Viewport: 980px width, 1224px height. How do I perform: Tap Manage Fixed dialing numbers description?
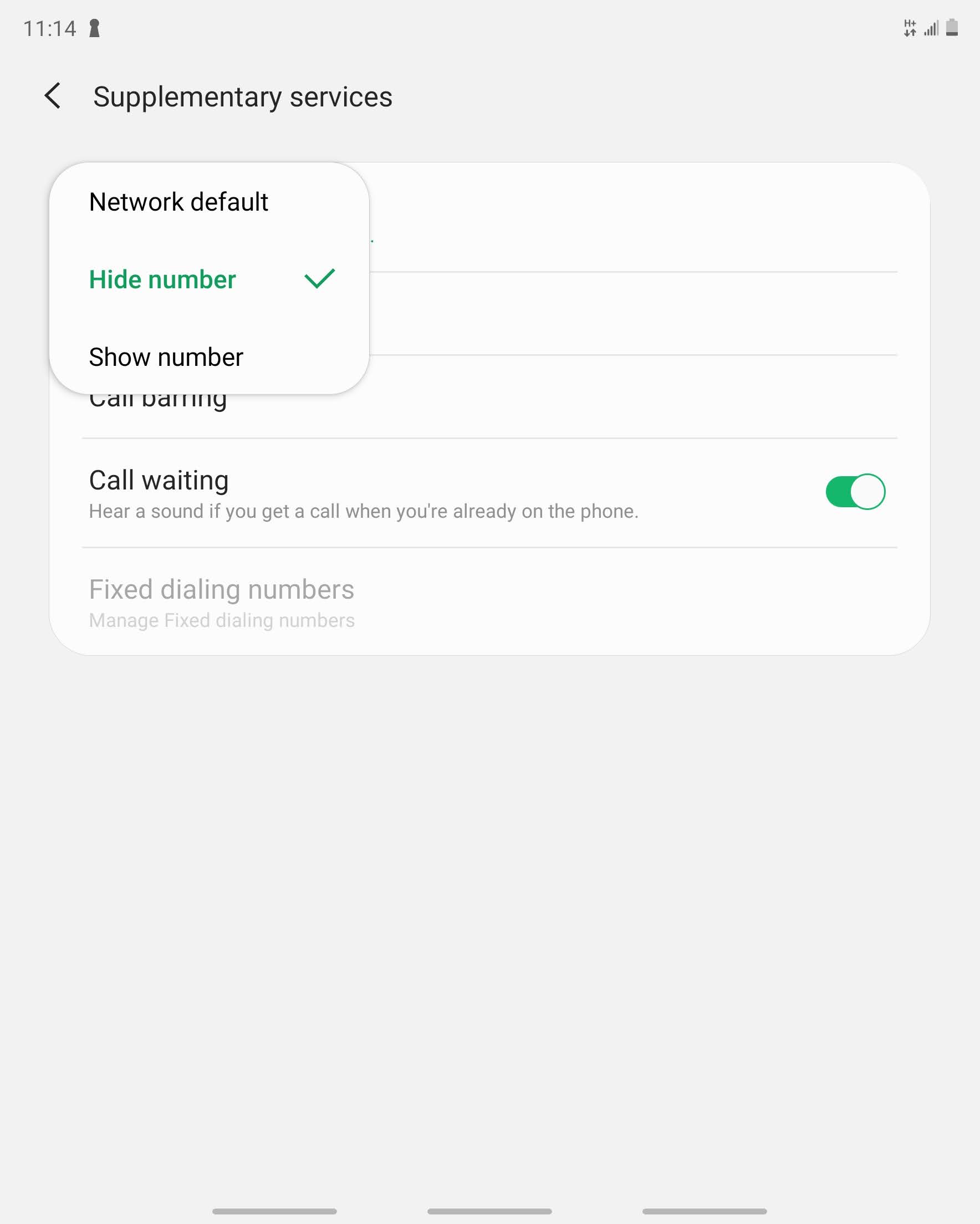(x=221, y=619)
